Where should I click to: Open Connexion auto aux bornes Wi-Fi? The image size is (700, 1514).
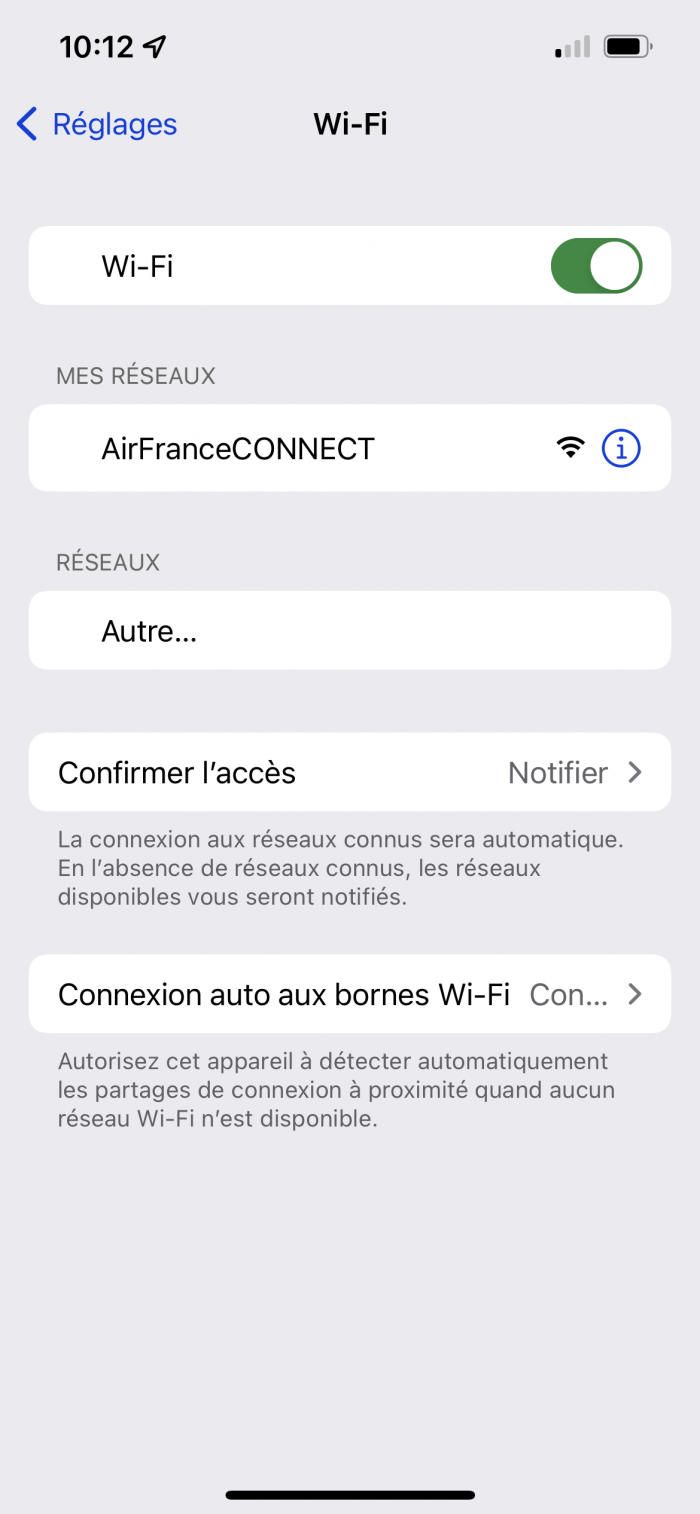pyautogui.click(x=349, y=995)
